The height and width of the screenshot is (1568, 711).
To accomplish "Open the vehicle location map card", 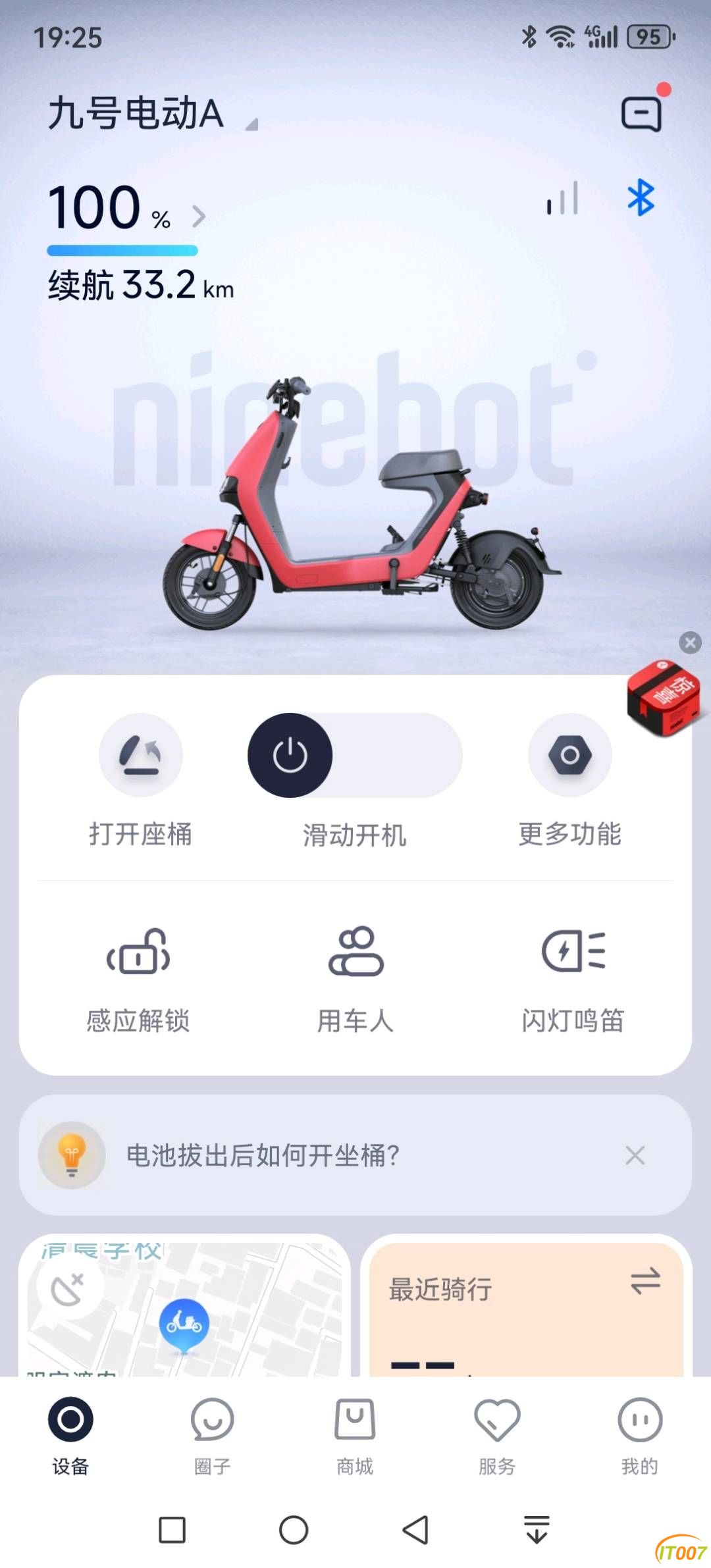I will (x=184, y=1310).
